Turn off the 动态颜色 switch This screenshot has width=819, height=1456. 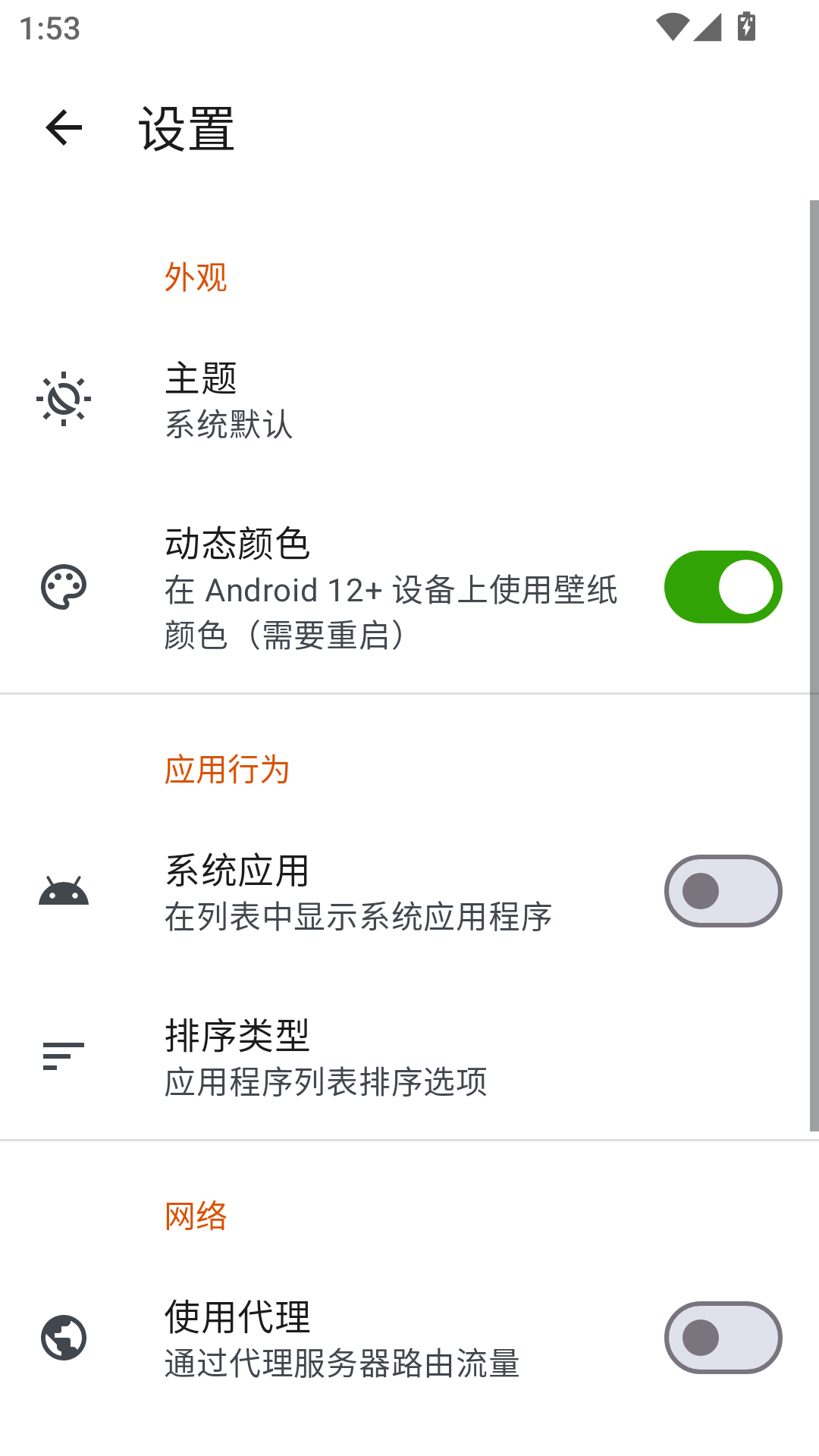tap(723, 587)
